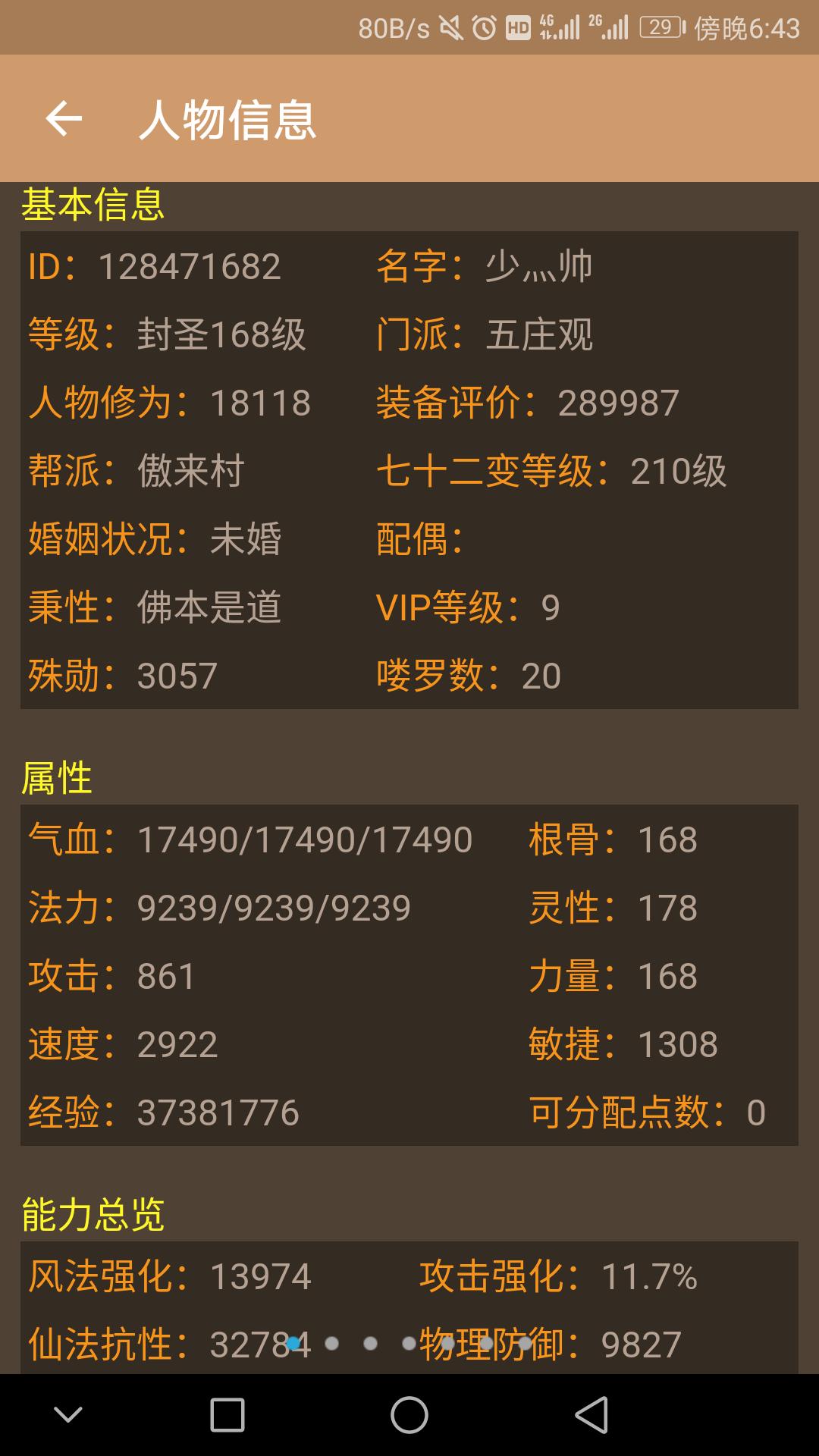819x1456 pixels.
Task: Tap the system back triangle button
Action: [x=591, y=1415]
